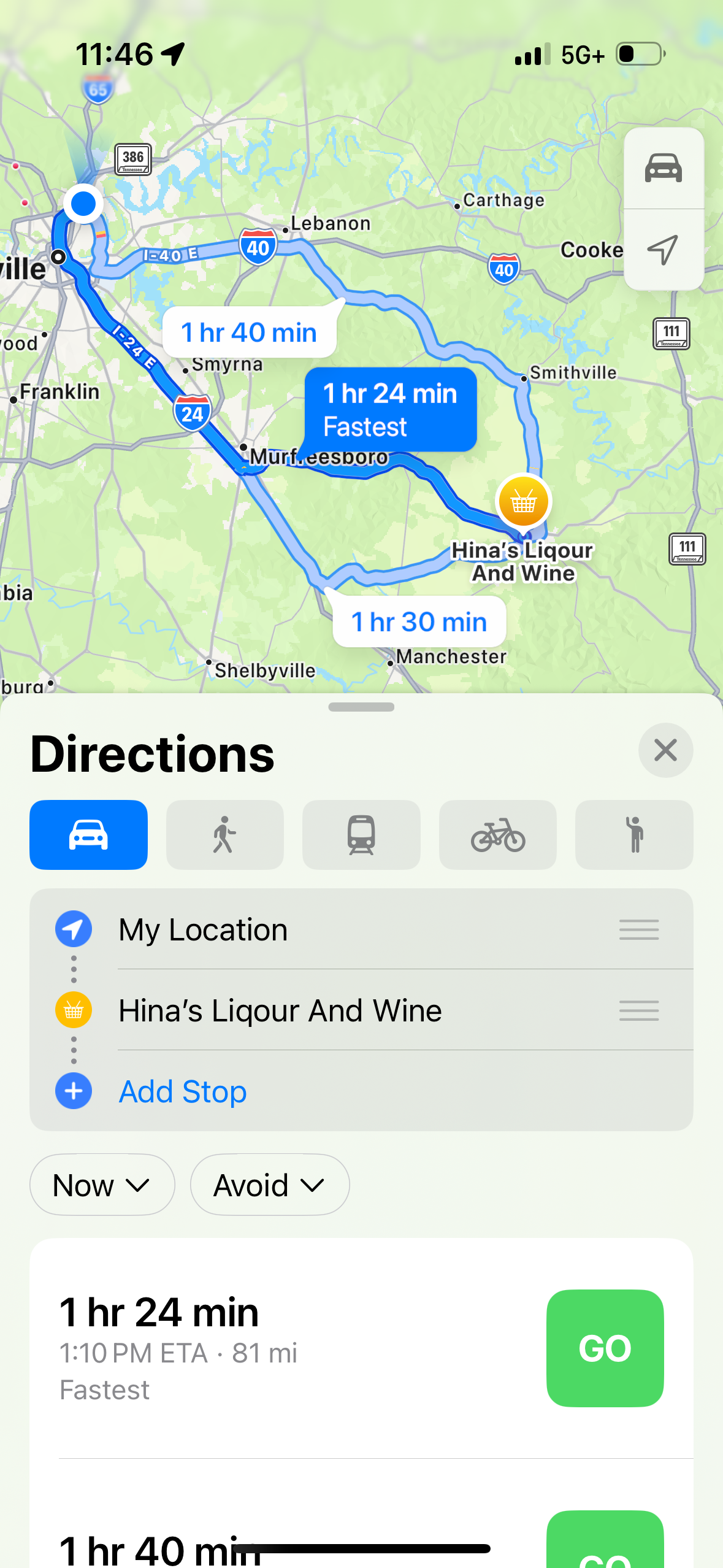Open the Avoid options dropdown
The width and height of the screenshot is (723, 1568).
click(x=269, y=1185)
